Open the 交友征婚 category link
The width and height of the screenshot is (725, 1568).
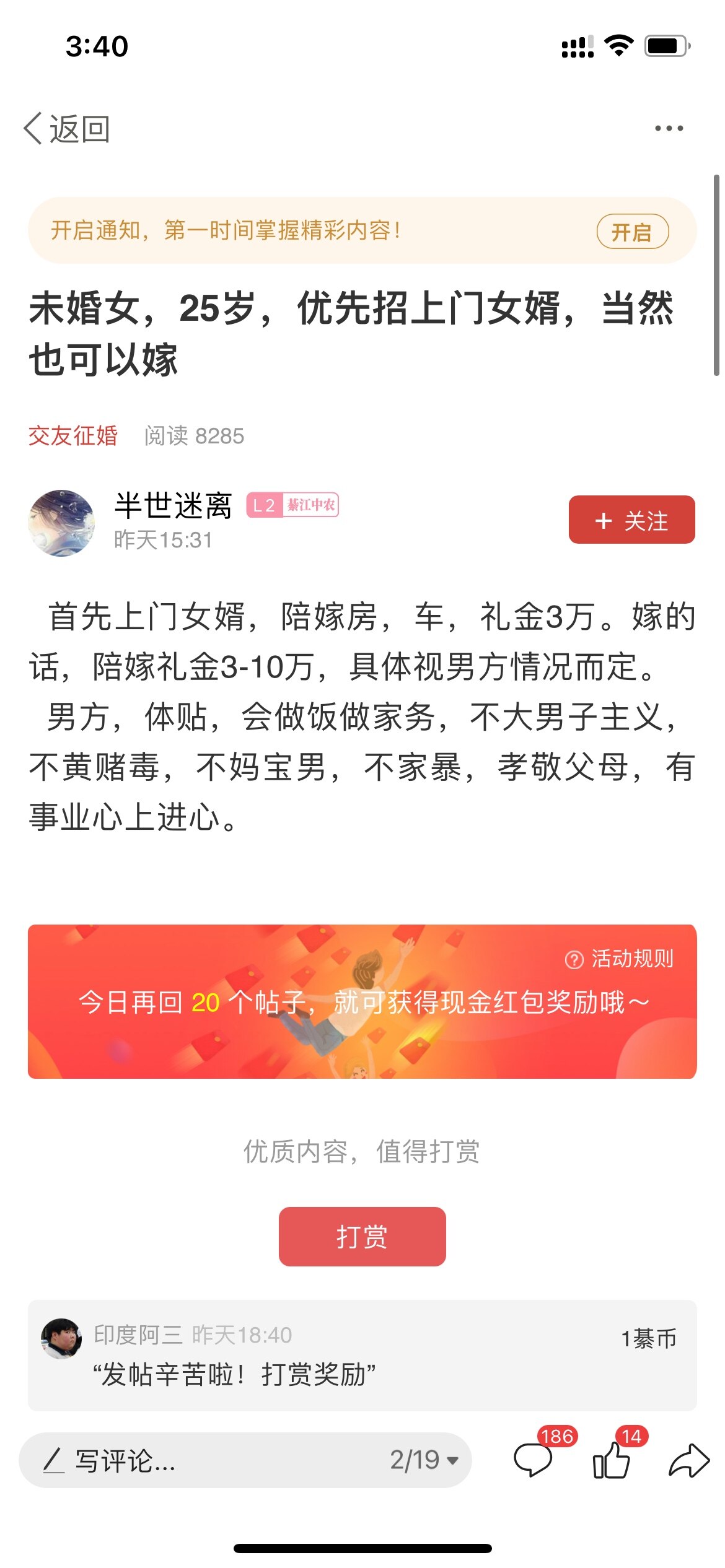[x=73, y=435]
